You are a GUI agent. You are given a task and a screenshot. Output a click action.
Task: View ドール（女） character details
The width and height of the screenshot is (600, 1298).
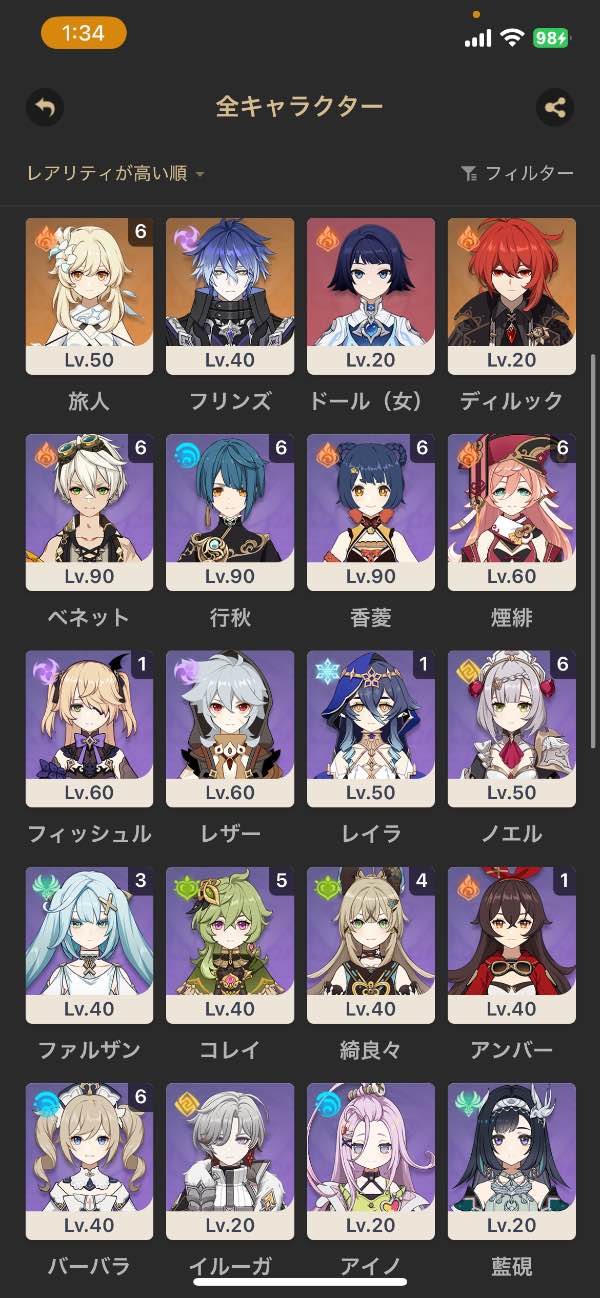tap(371, 296)
